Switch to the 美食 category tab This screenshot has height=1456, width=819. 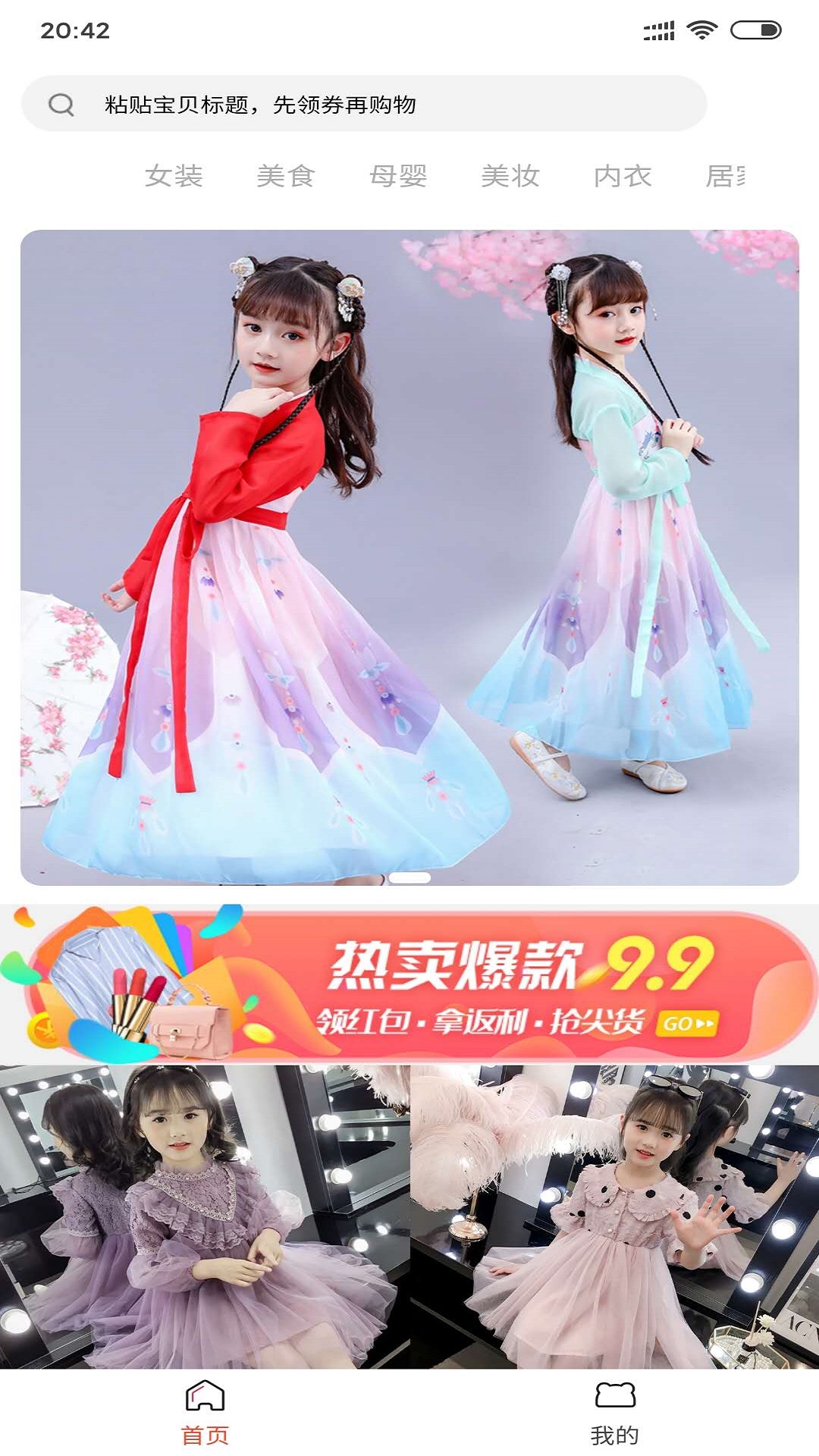click(x=285, y=176)
